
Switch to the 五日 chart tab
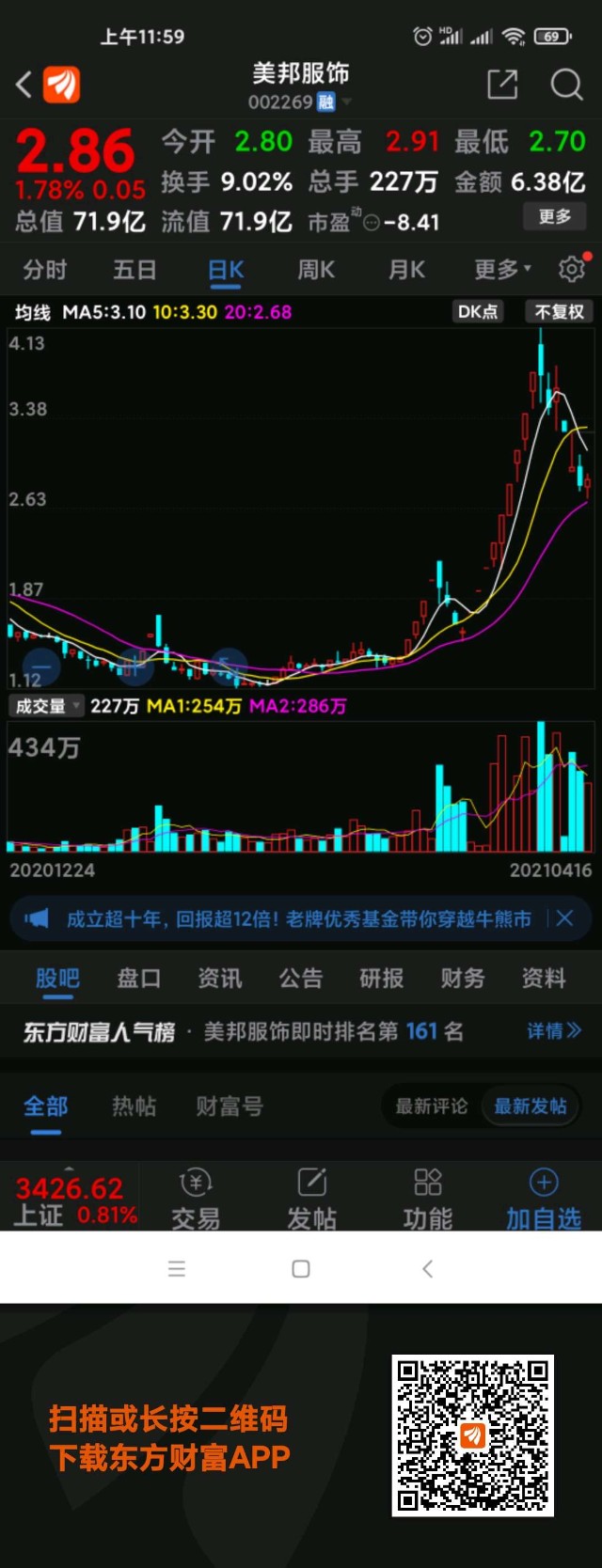point(135,271)
